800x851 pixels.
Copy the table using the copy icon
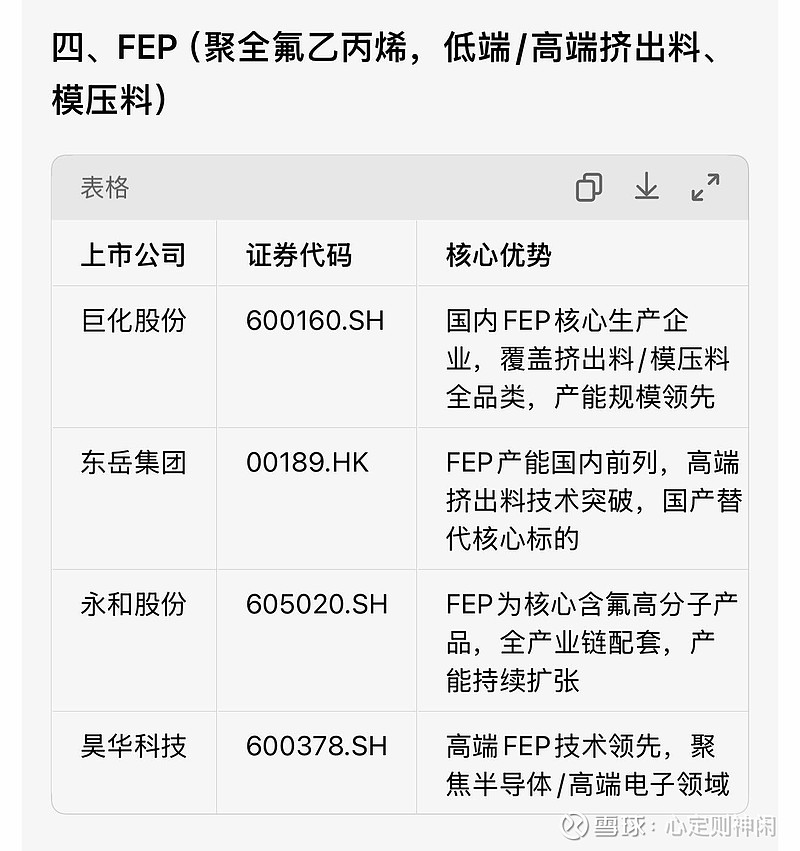pyautogui.click(x=590, y=188)
